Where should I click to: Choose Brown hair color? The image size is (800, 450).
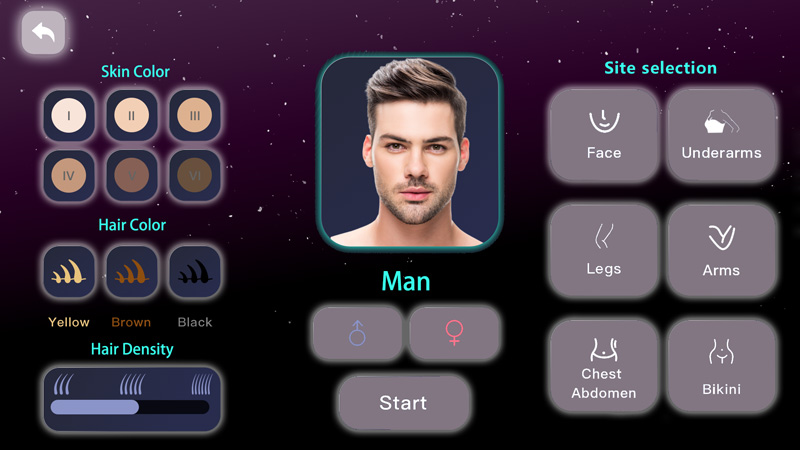click(132, 272)
